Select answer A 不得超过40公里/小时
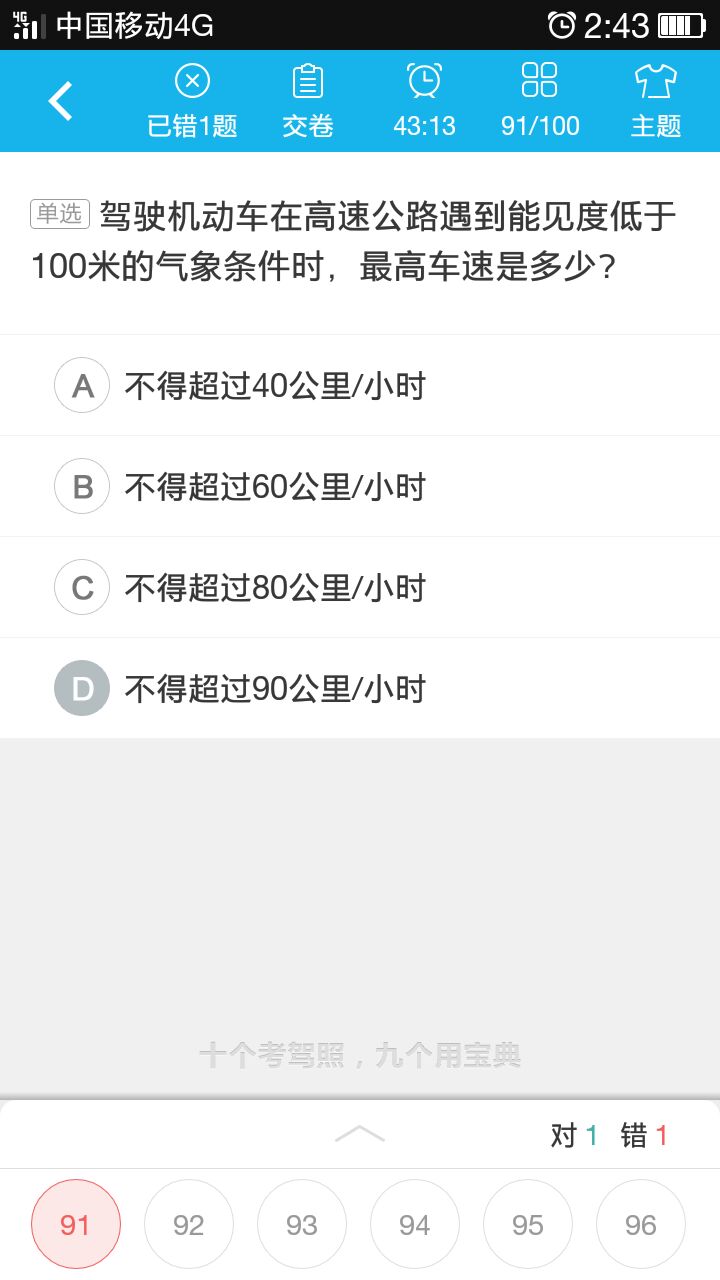 [x=360, y=385]
